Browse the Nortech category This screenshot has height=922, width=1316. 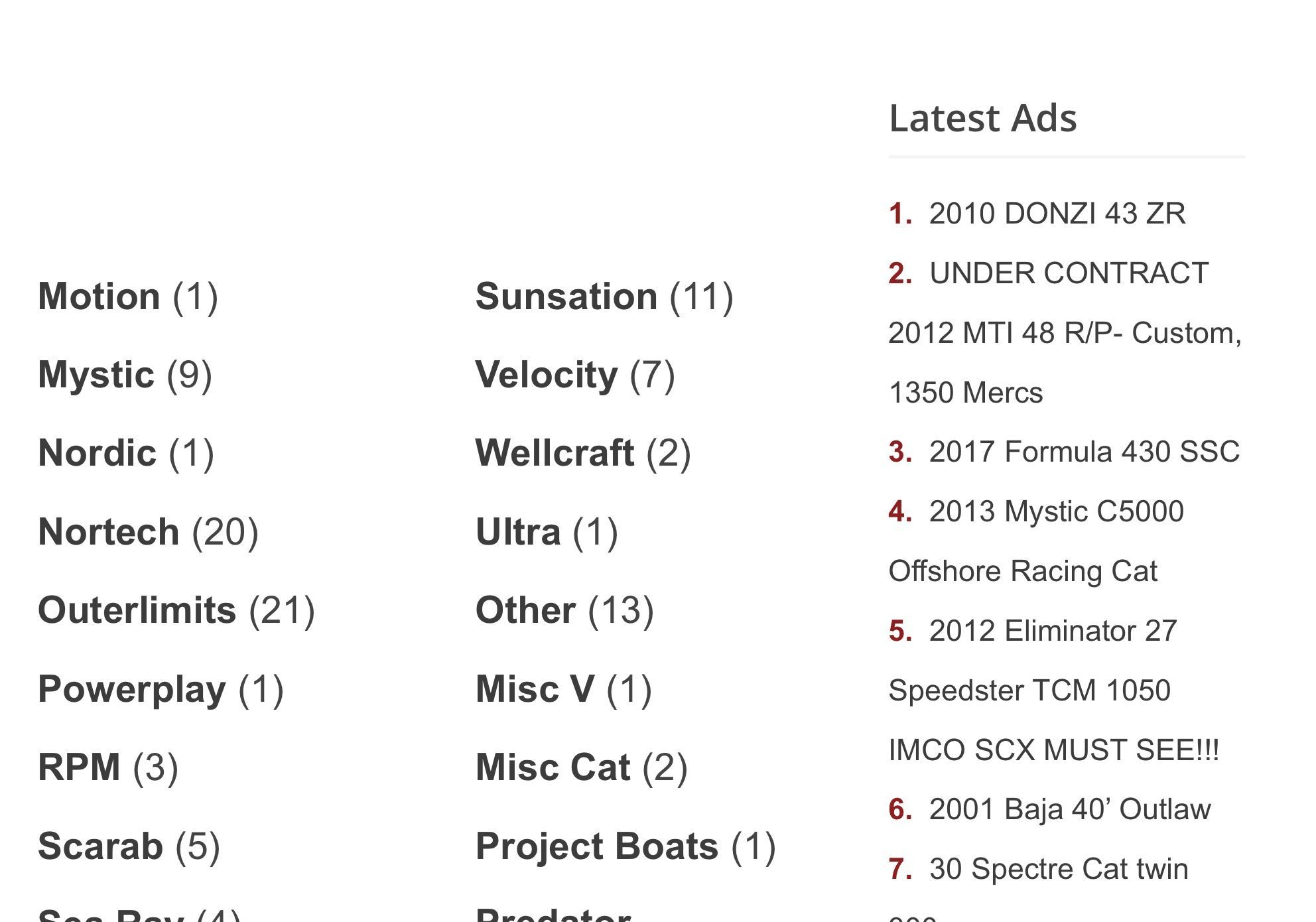point(109,532)
